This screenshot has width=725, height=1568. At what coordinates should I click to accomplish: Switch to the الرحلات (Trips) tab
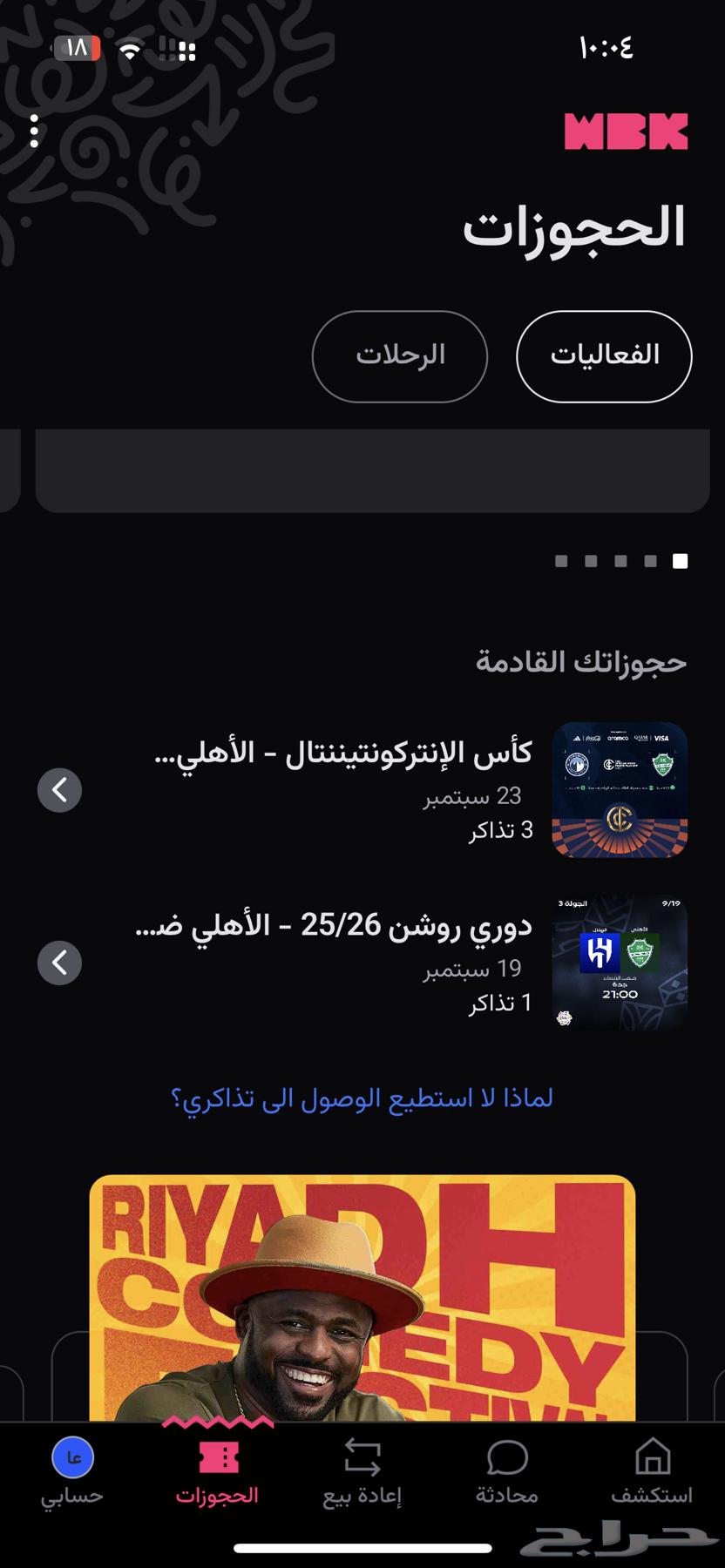point(399,356)
